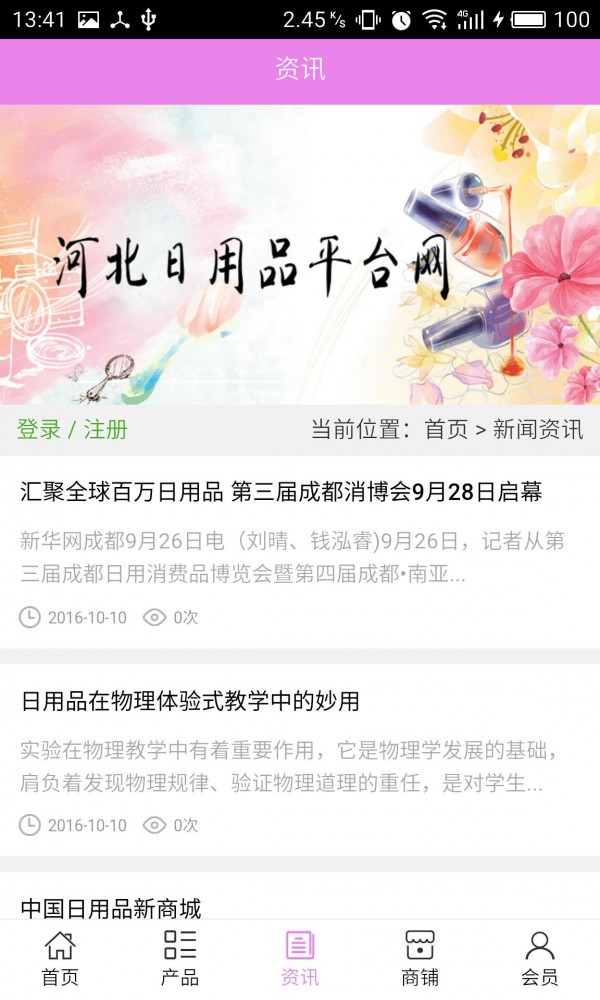Open the 注册 registration link
This screenshot has width=600, height=1000.
pyautogui.click(x=106, y=429)
